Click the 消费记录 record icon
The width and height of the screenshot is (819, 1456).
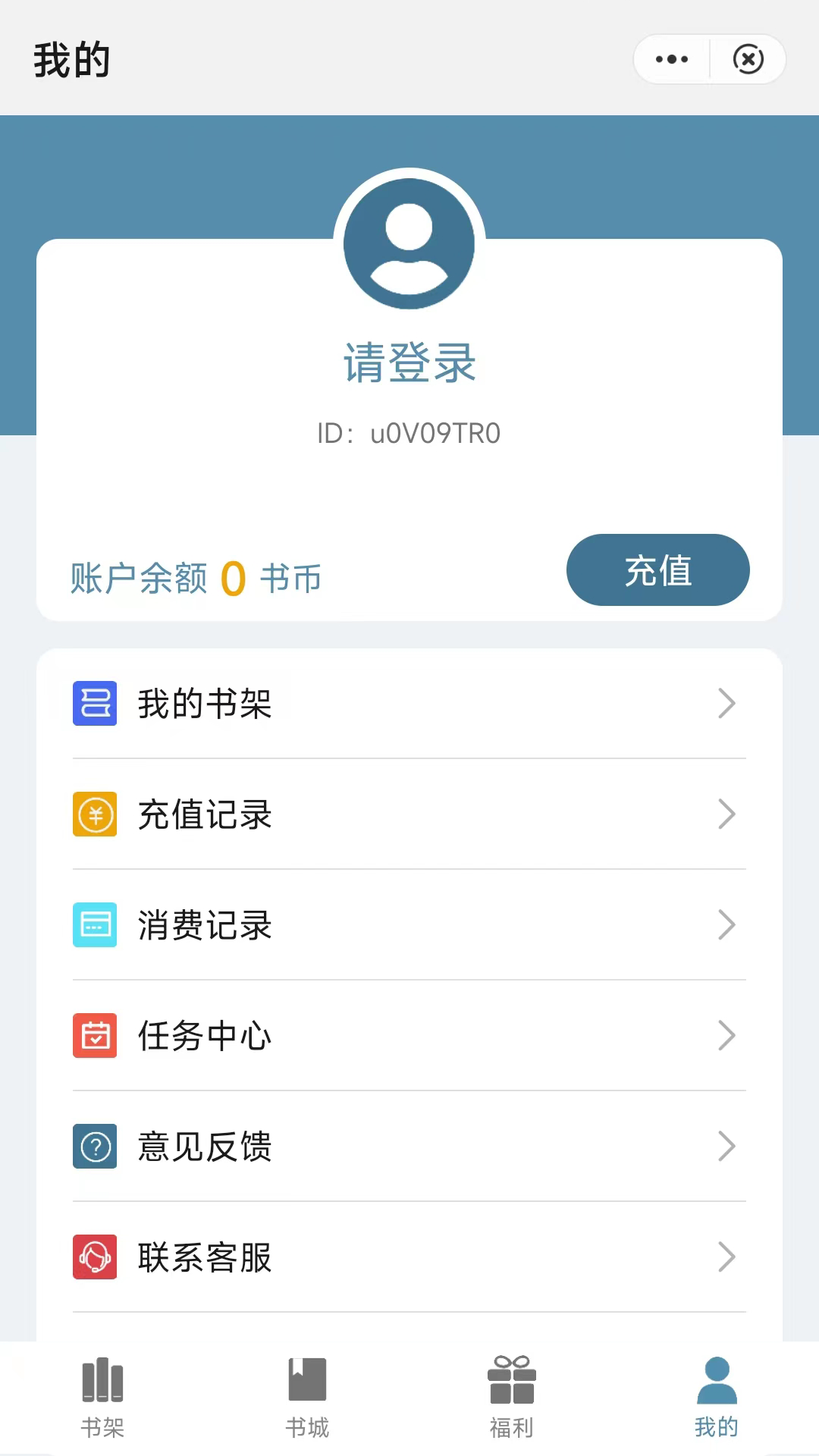(94, 925)
